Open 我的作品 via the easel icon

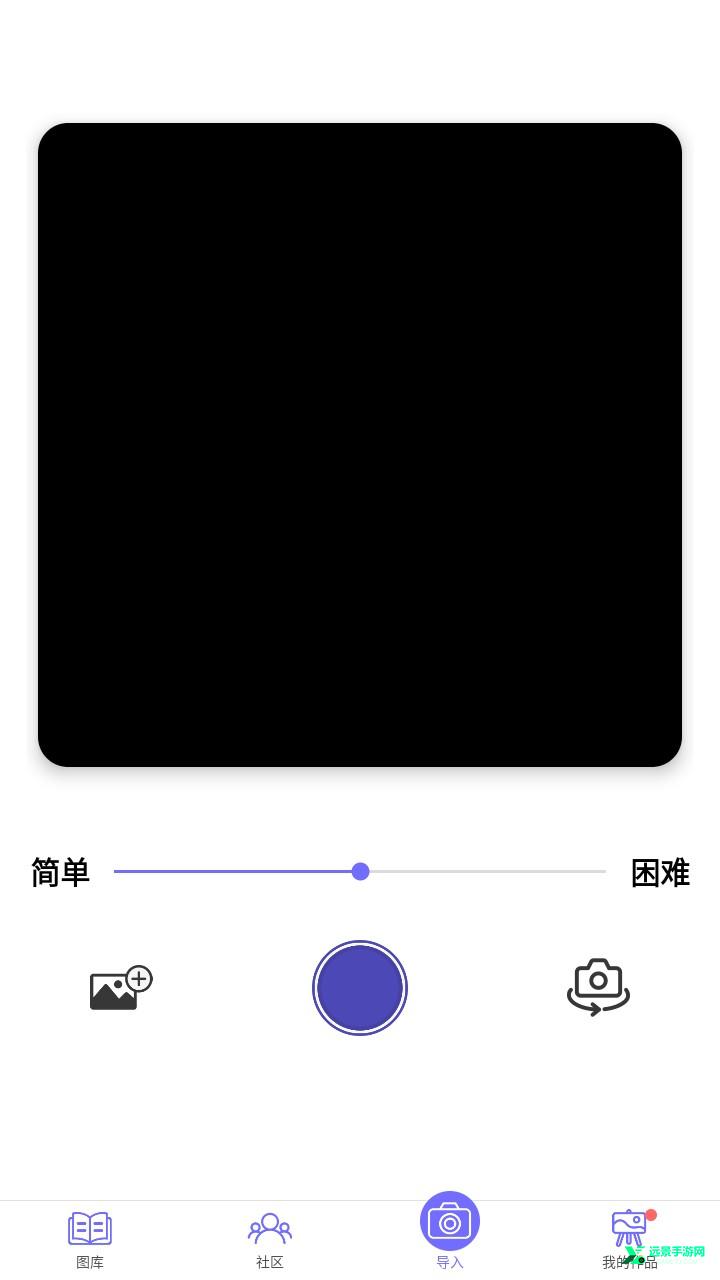click(629, 1228)
